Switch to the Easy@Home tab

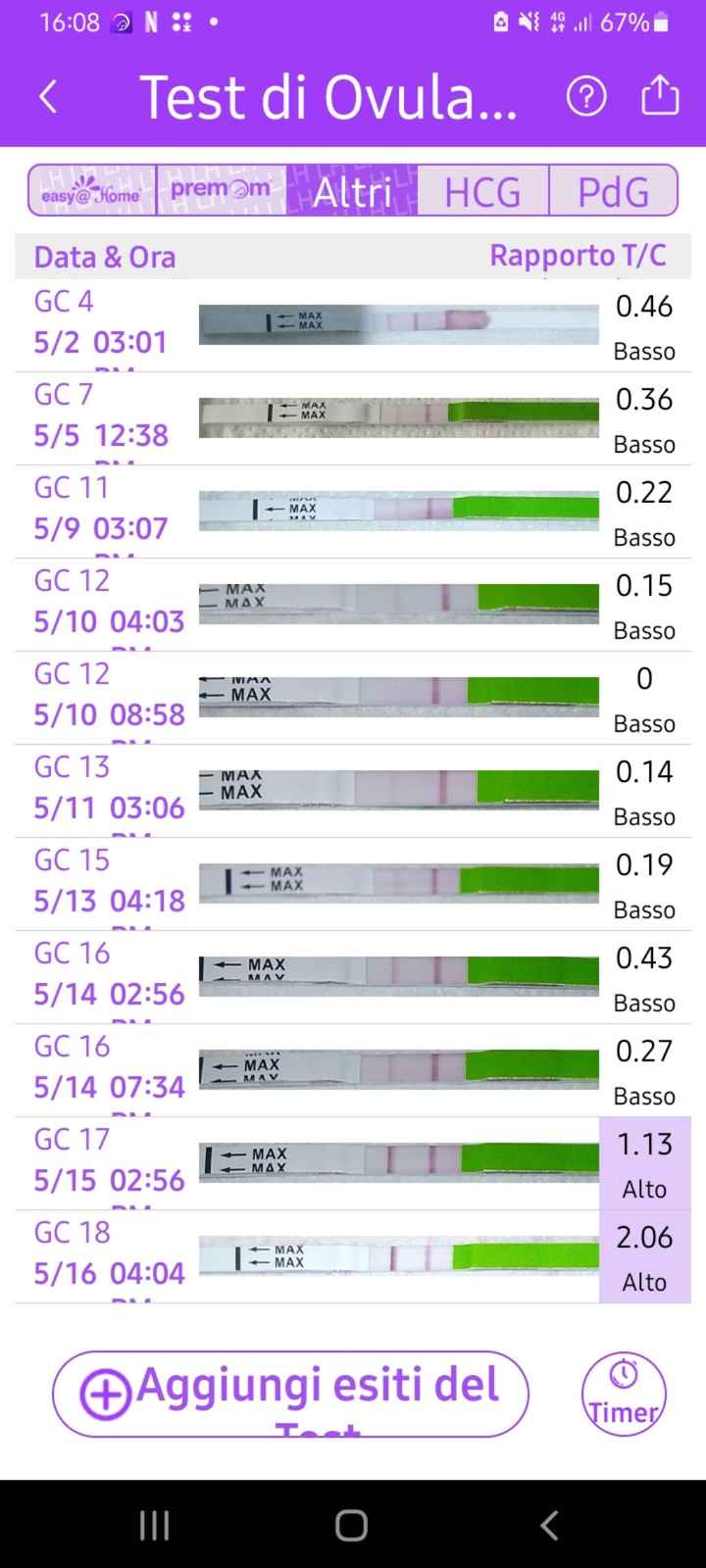91,190
